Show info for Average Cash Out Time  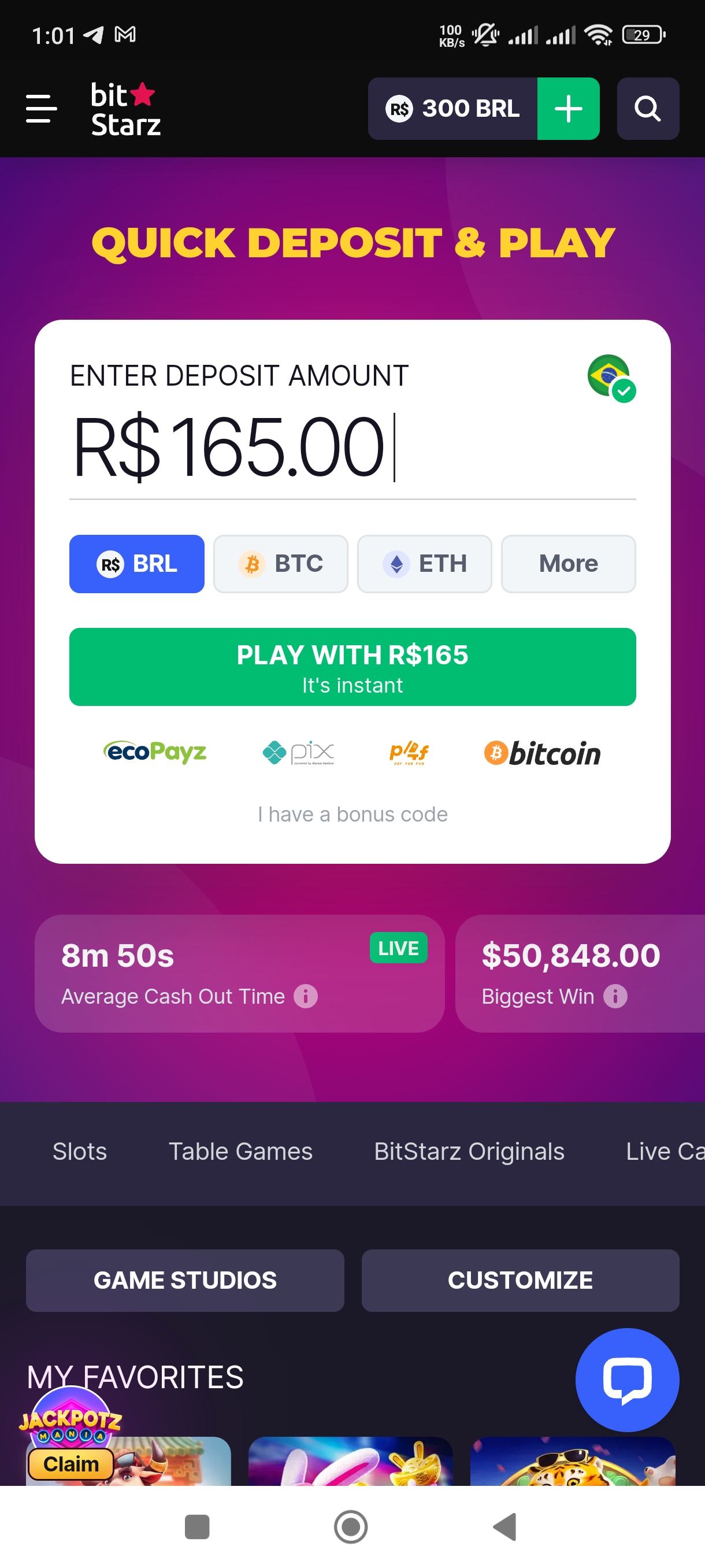point(305,996)
